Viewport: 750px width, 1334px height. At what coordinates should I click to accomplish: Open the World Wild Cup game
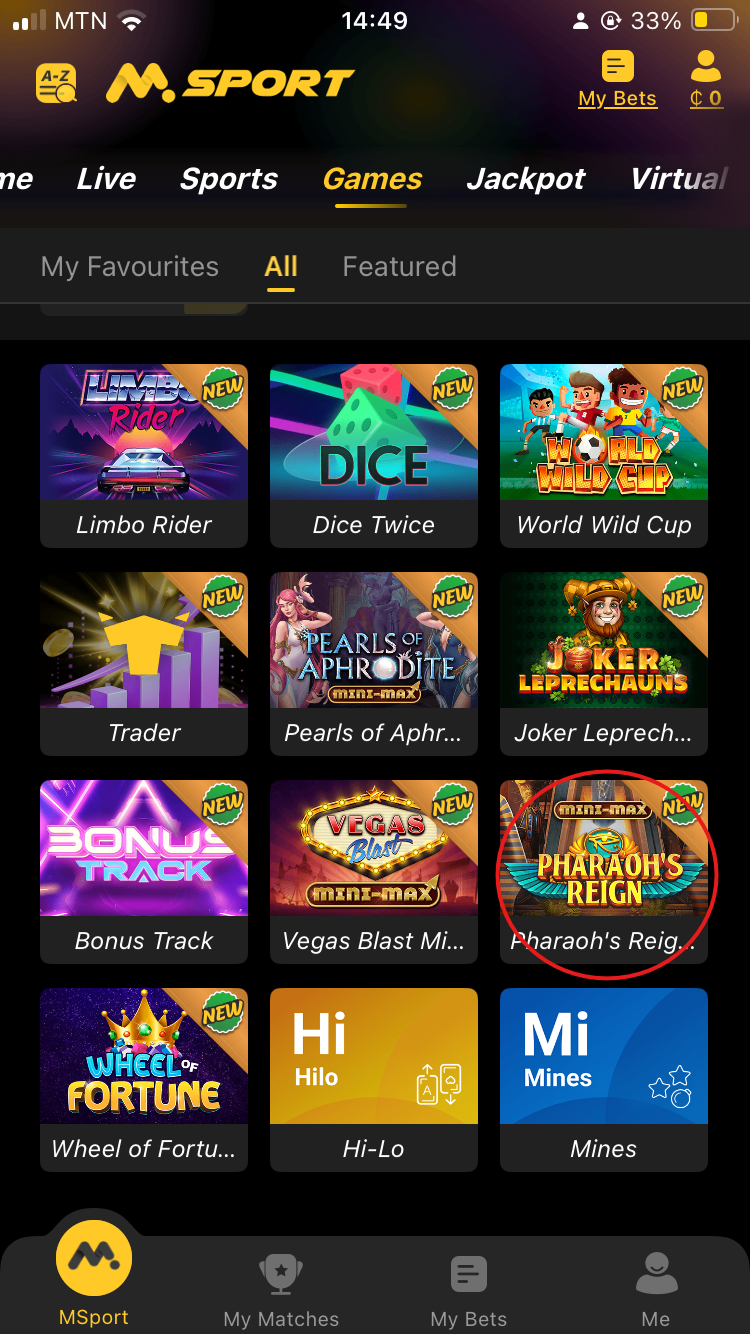click(604, 455)
